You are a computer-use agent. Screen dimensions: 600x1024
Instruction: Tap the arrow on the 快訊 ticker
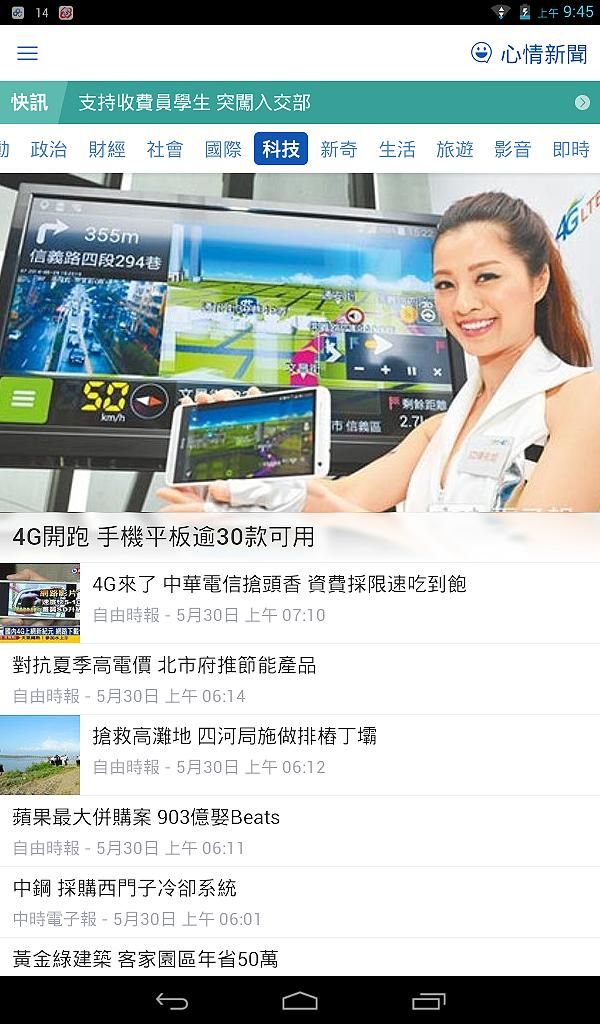(582, 103)
